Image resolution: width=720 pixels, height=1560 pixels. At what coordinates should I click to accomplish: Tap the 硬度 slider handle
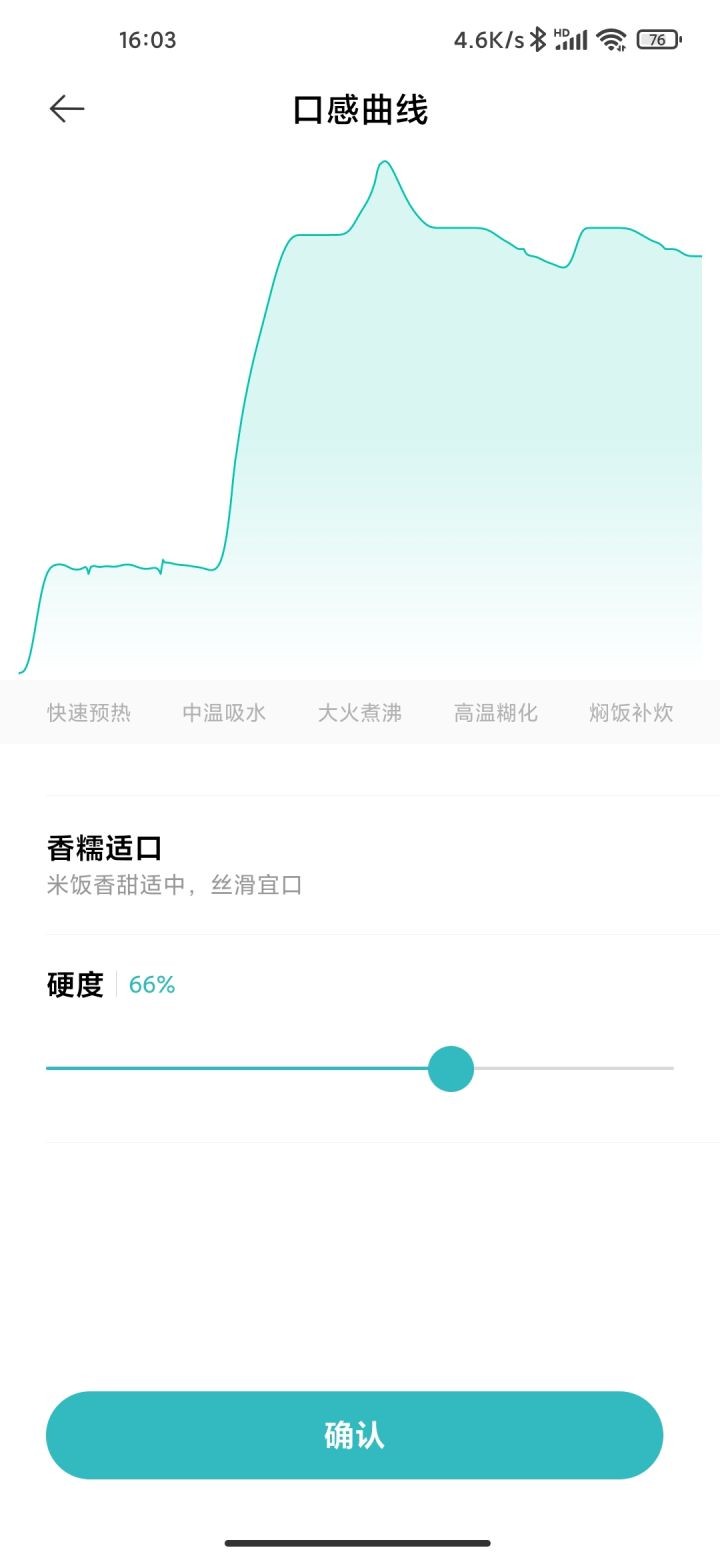click(x=451, y=1069)
